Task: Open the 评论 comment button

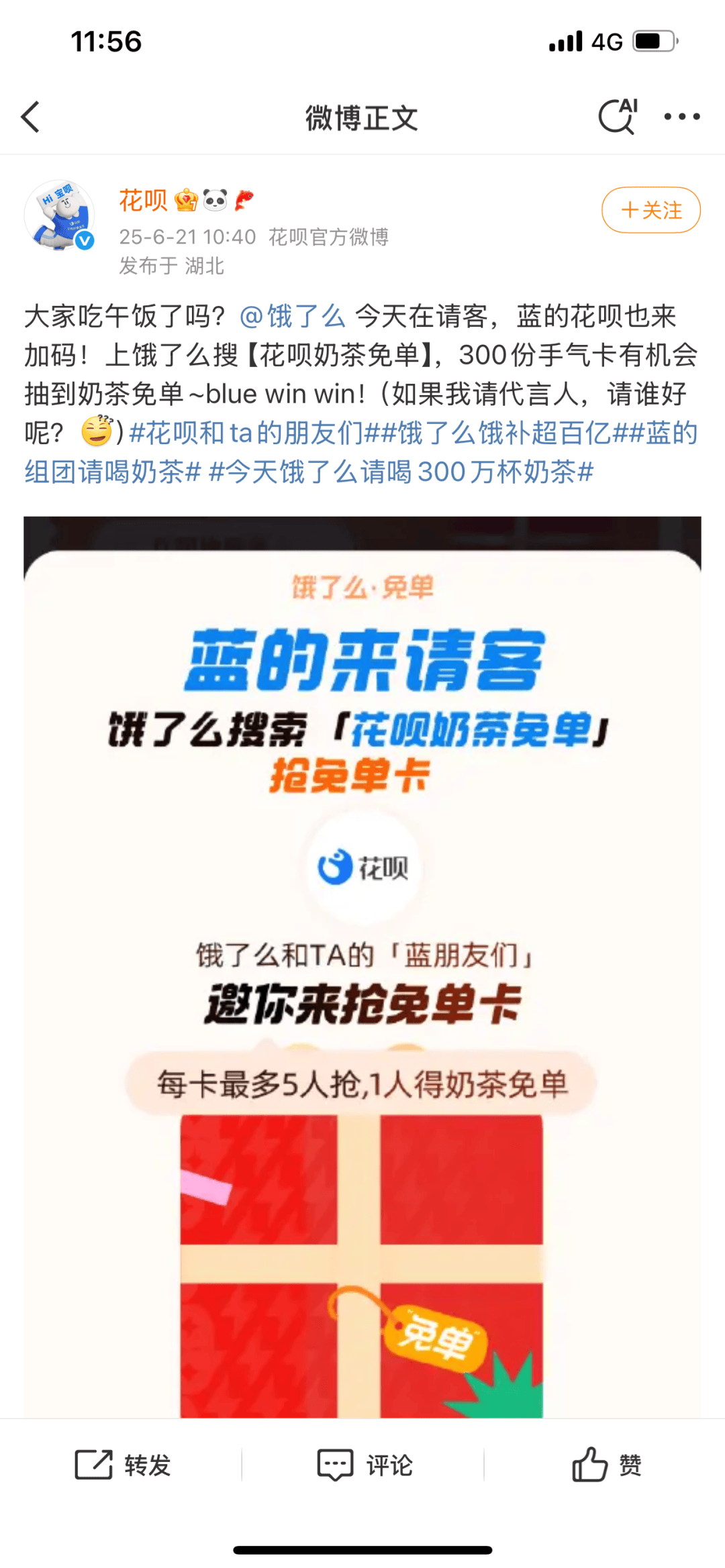Action: pyautogui.click(x=365, y=1465)
